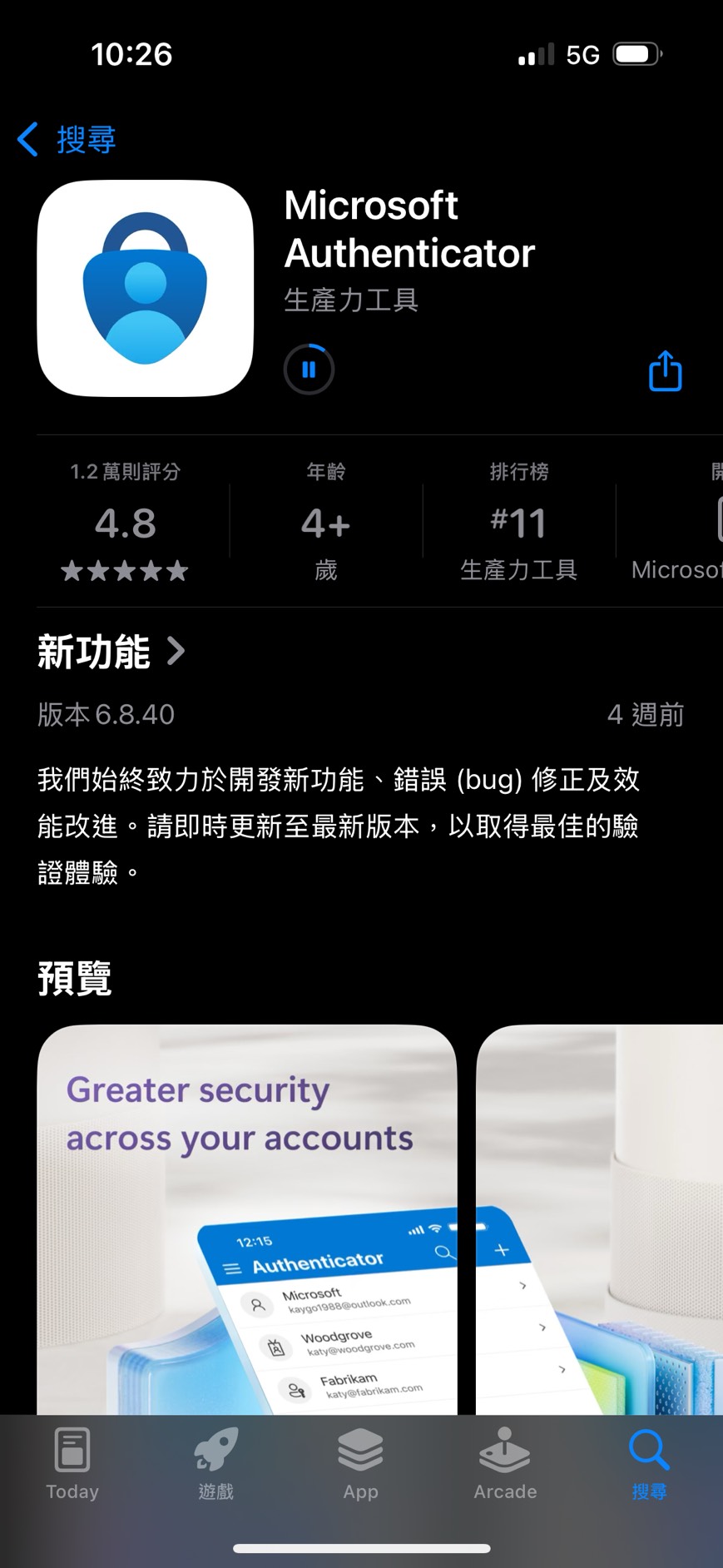Open 新功能 version history
The image size is (723, 1568).
pyautogui.click(x=111, y=652)
